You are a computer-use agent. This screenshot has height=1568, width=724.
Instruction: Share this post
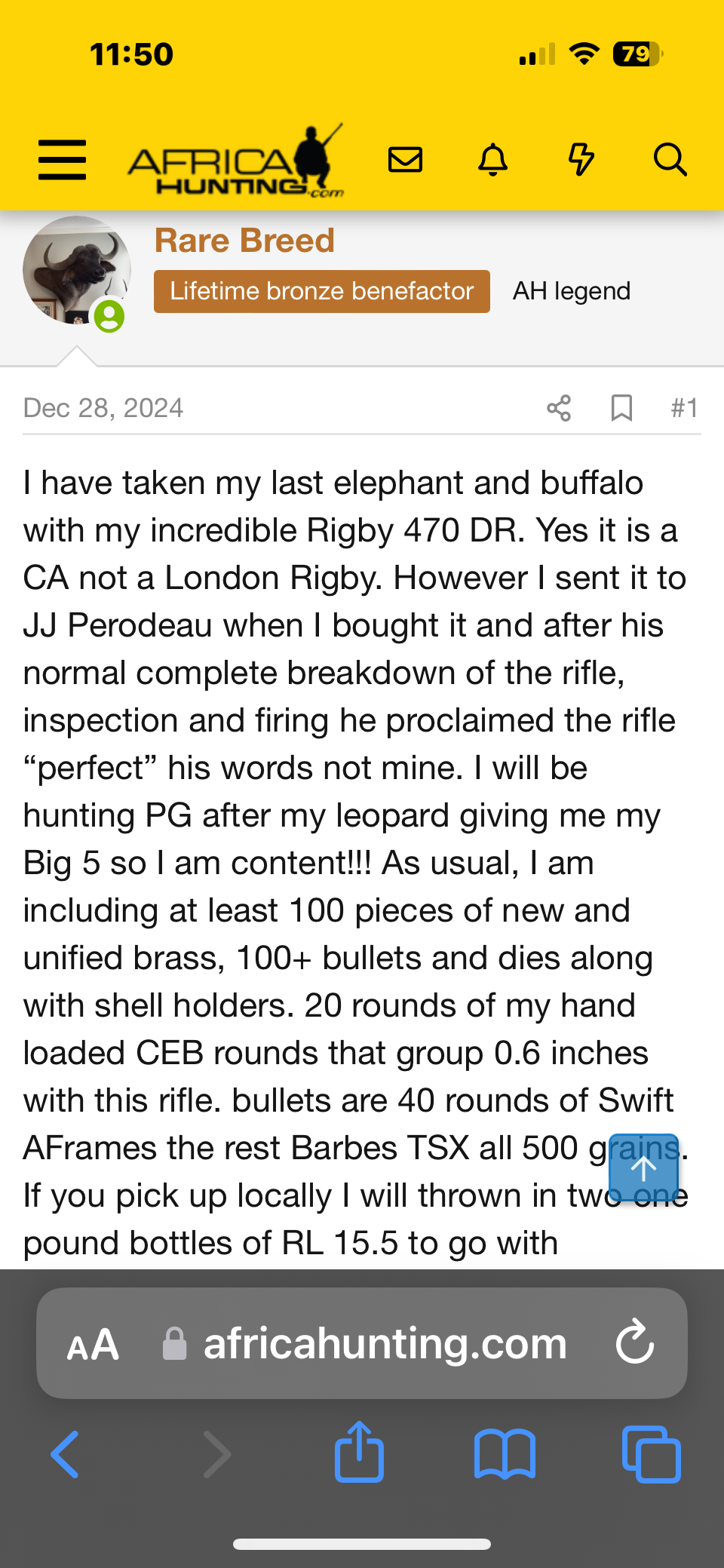click(x=559, y=408)
